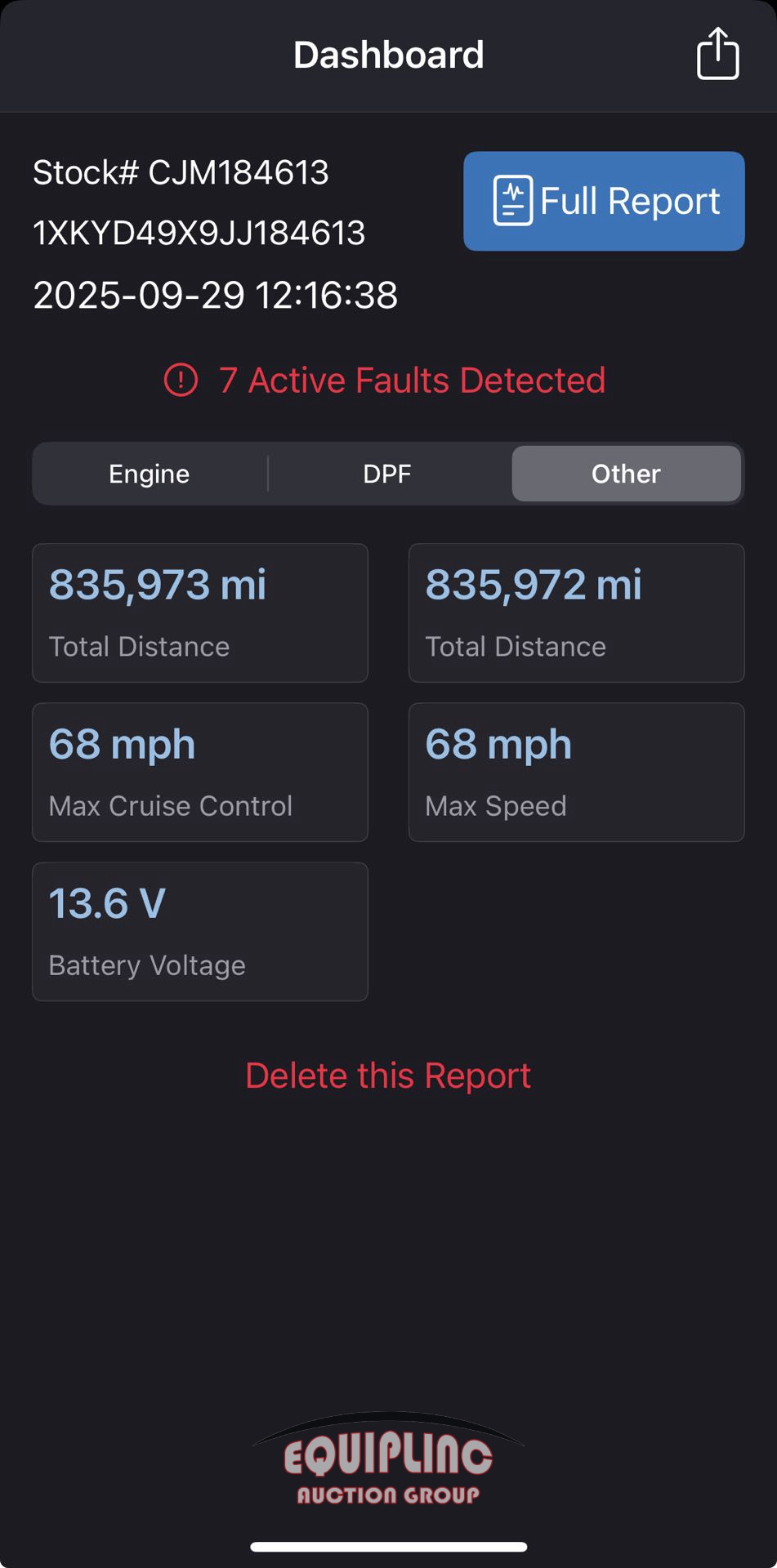Tap Delete this Report
777x1568 pixels.
click(x=388, y=1076)
